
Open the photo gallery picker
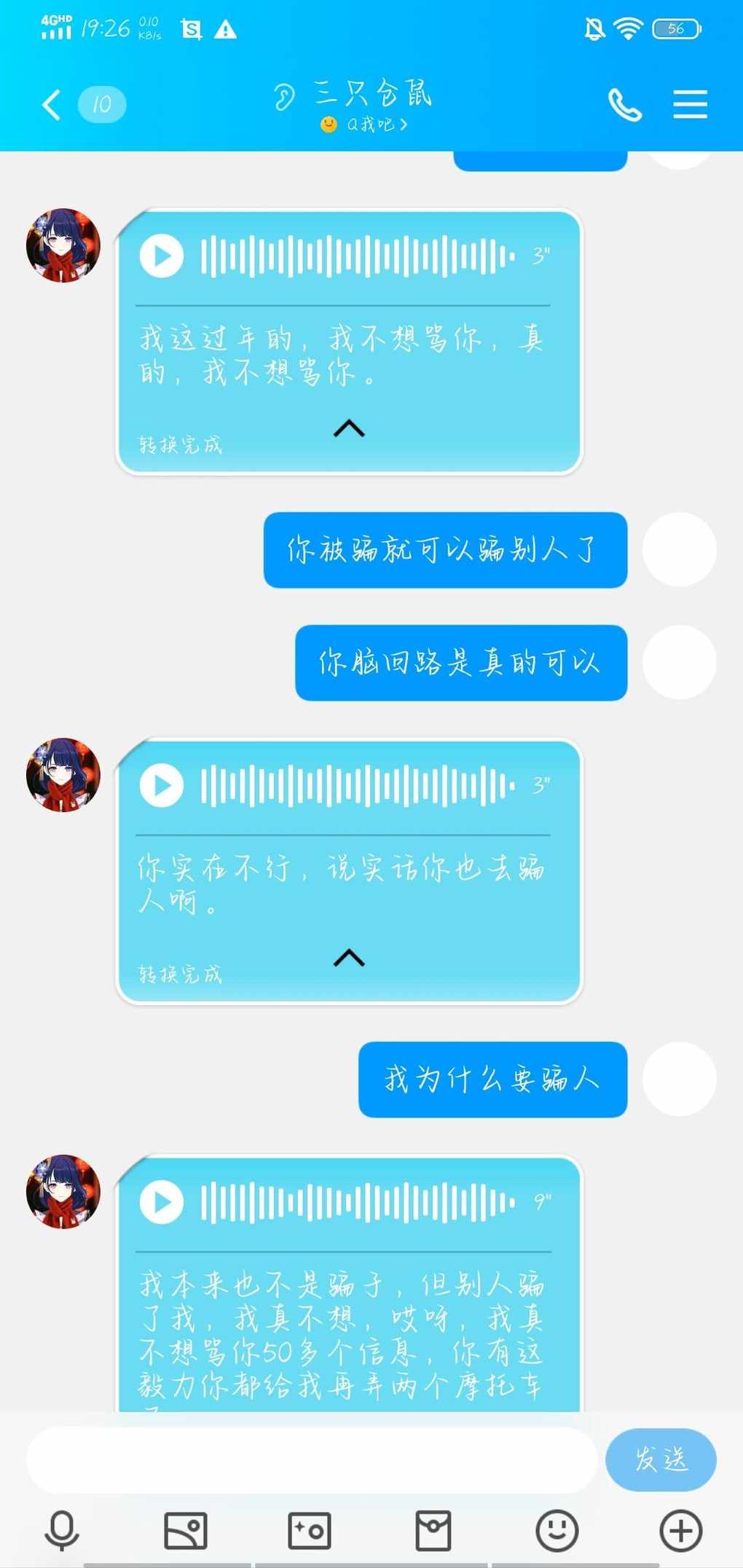tap(186, 1530)
